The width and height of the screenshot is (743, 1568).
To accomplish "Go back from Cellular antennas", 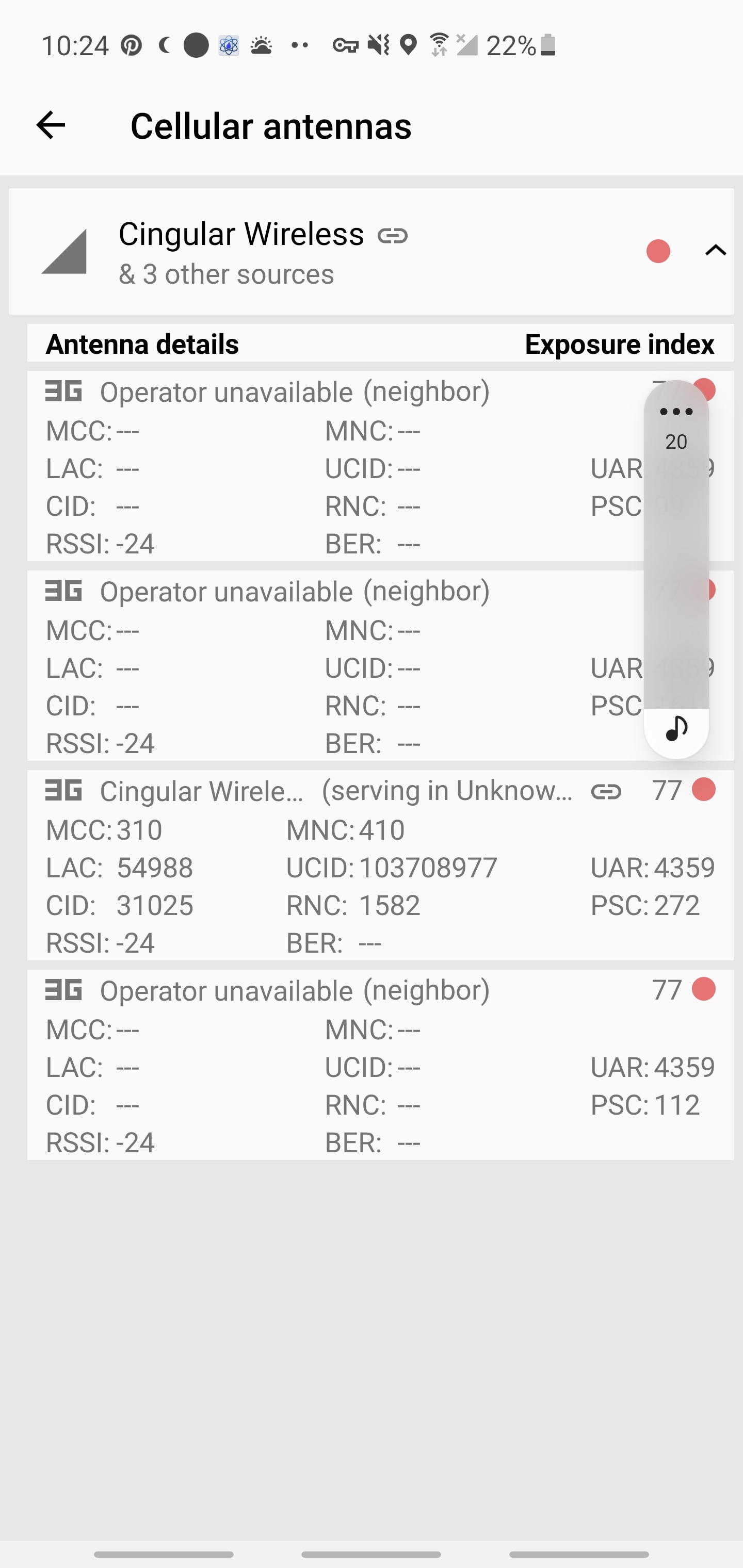I will point(51,125).
